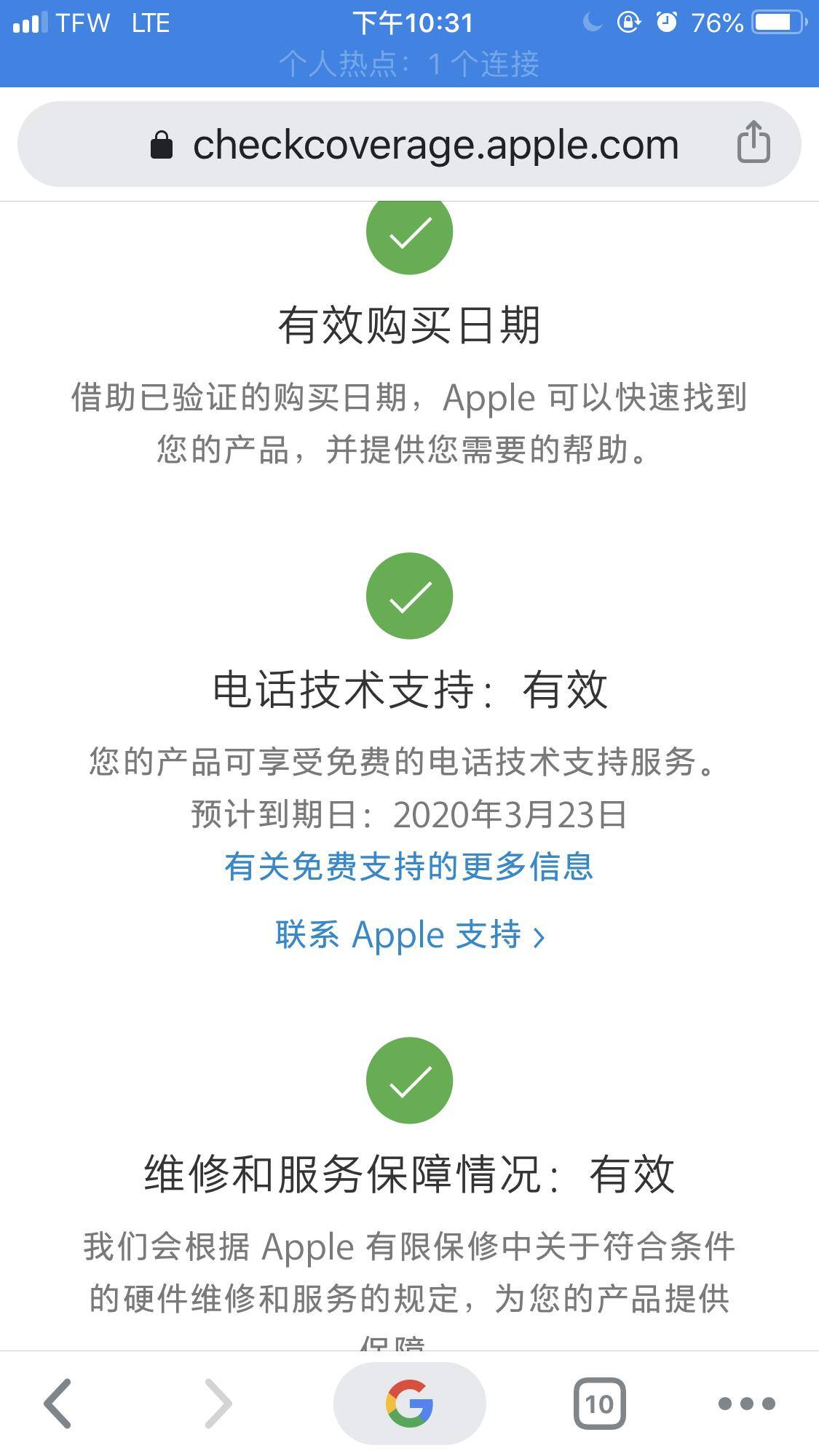Tap the 个人热点 status bar banner
The width and height of the screenshot is (819, 1456).
(409, 64)
